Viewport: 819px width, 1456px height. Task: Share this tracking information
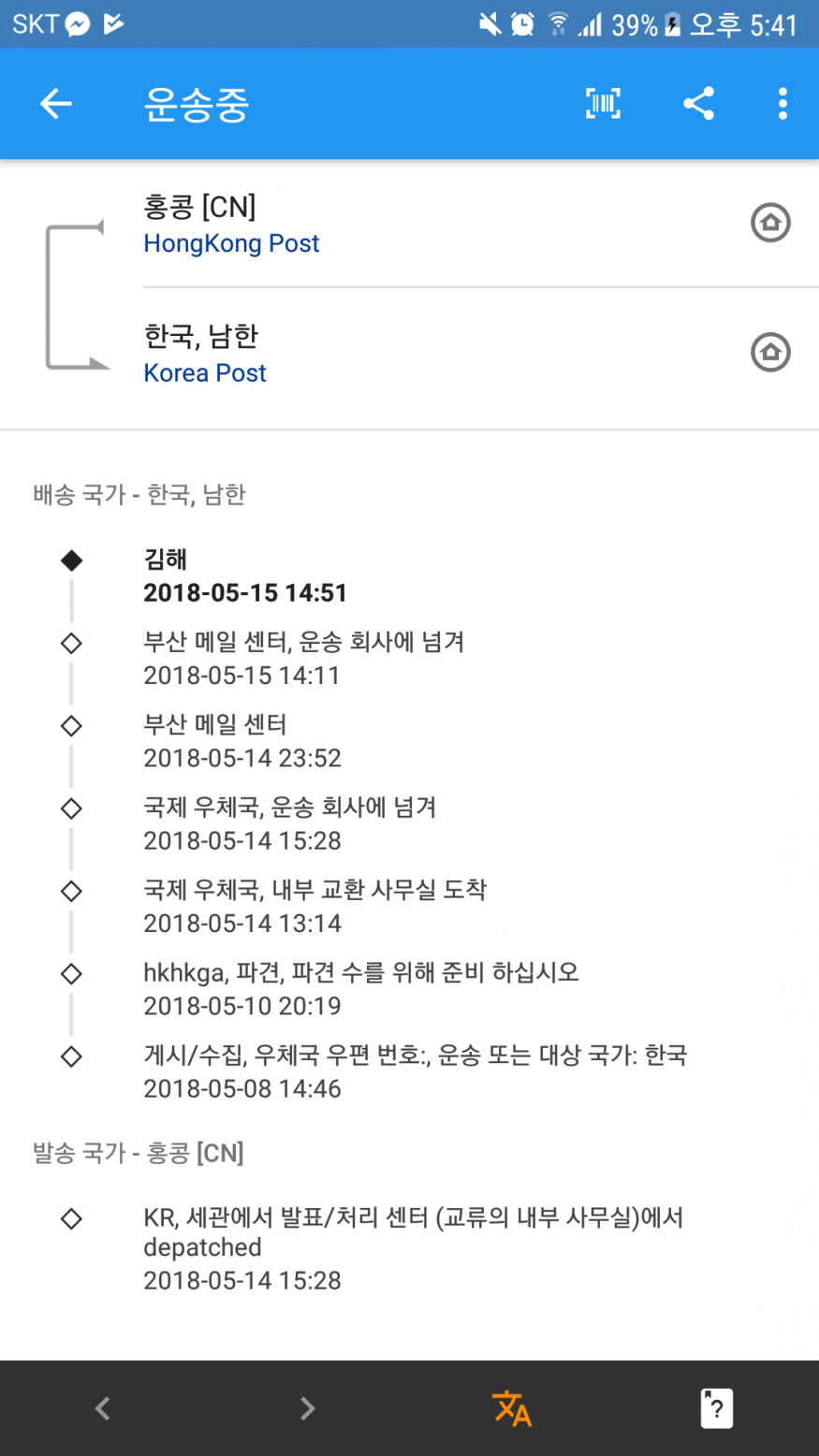698,103
